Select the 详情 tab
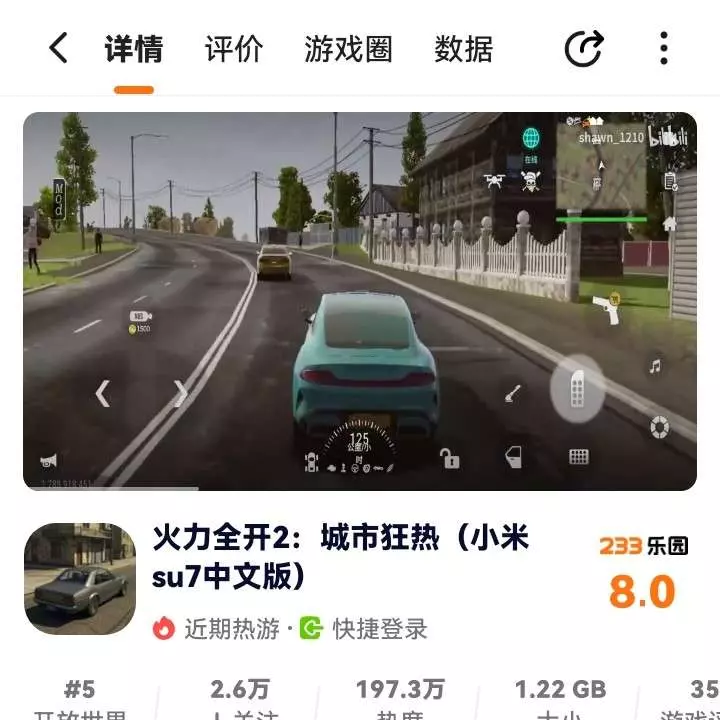Image resolution: width=720 pixels, height=720 pixels. coord(133,49)
